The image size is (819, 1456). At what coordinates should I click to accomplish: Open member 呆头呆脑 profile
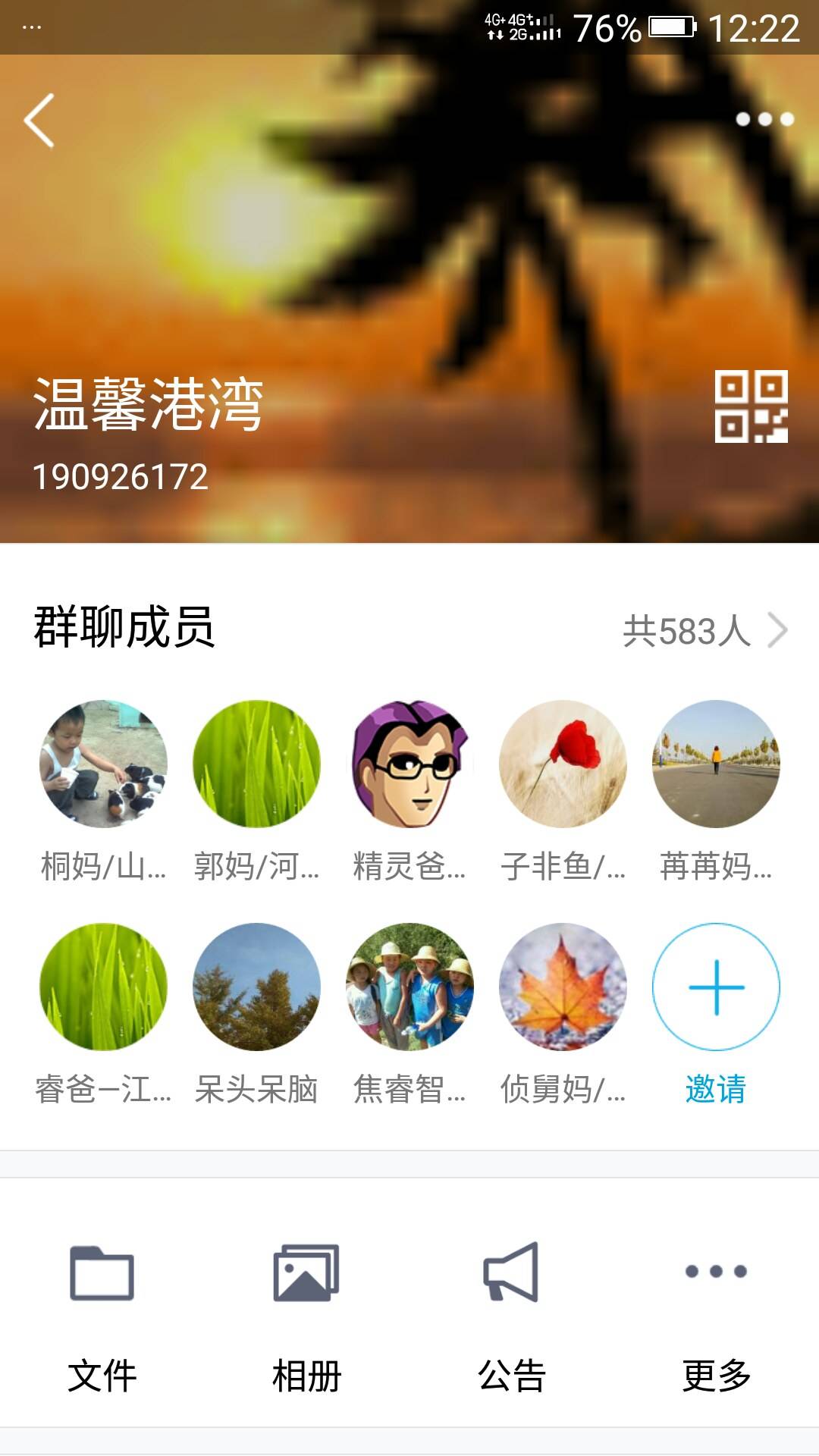(256, 987)
